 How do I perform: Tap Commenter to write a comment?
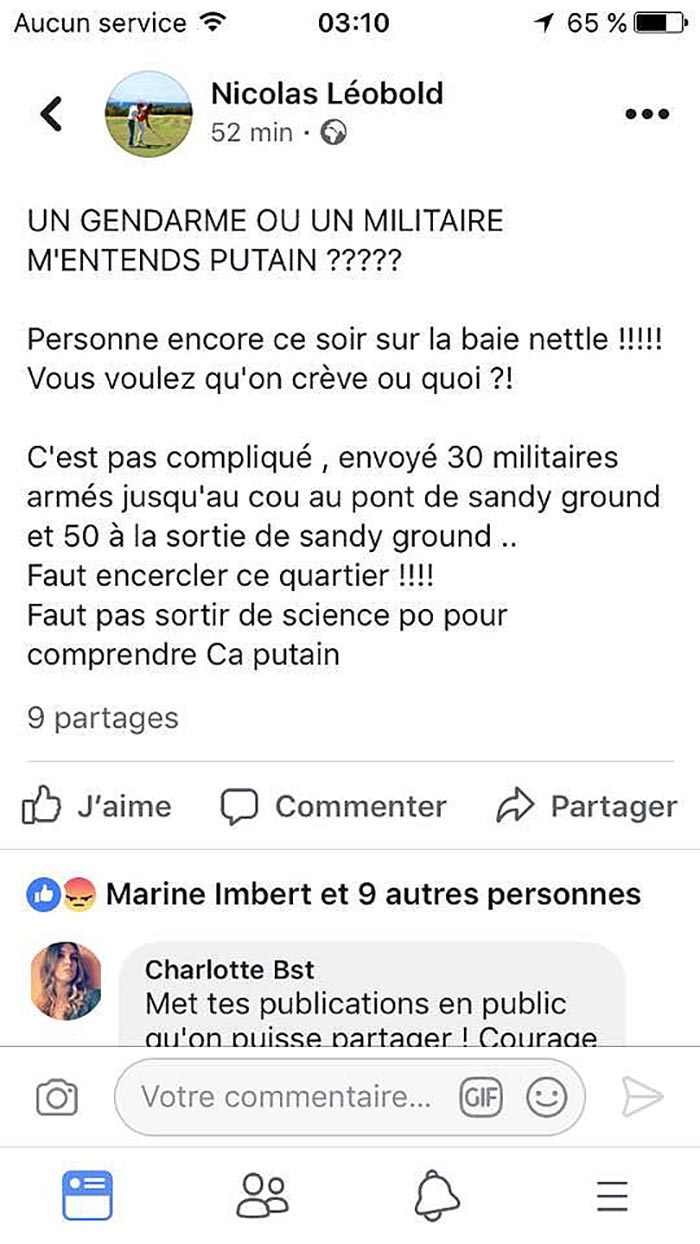334,807
